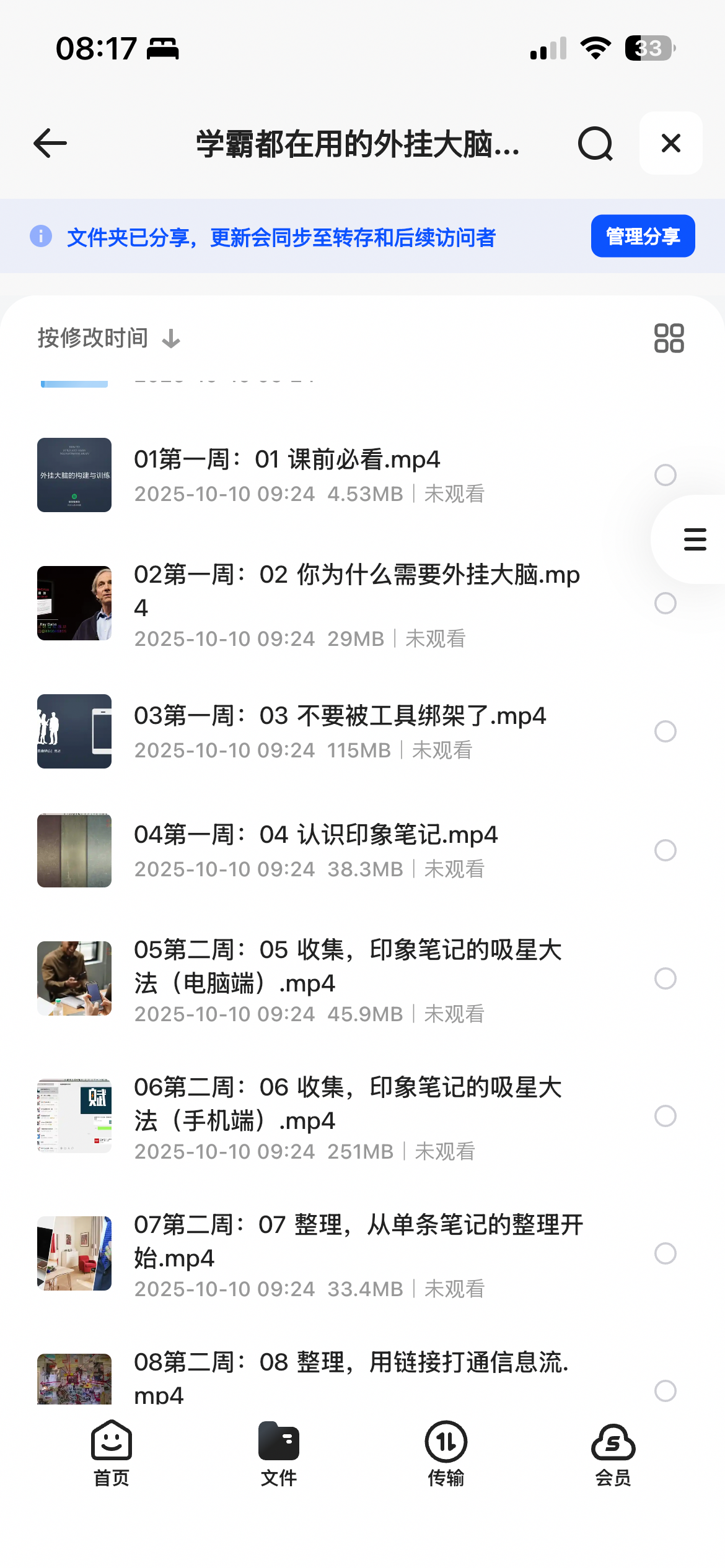Image resolution: width=725 pixels, height=1568 pixels.
Task: Open 07 整理，从单条笔记的整理开始.mp4
Action: tap(358, 1241)
